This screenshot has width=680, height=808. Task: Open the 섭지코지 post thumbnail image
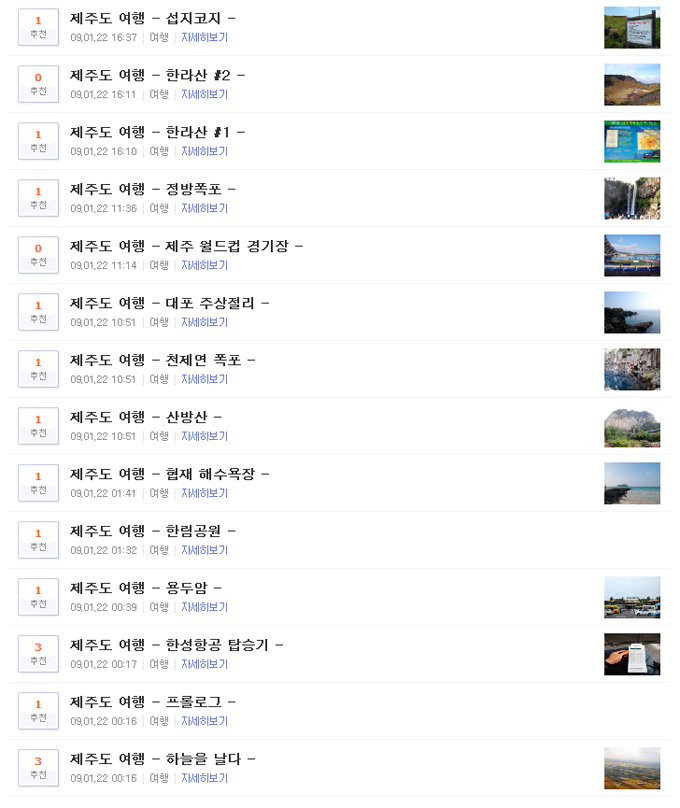[x=631, y=27]
